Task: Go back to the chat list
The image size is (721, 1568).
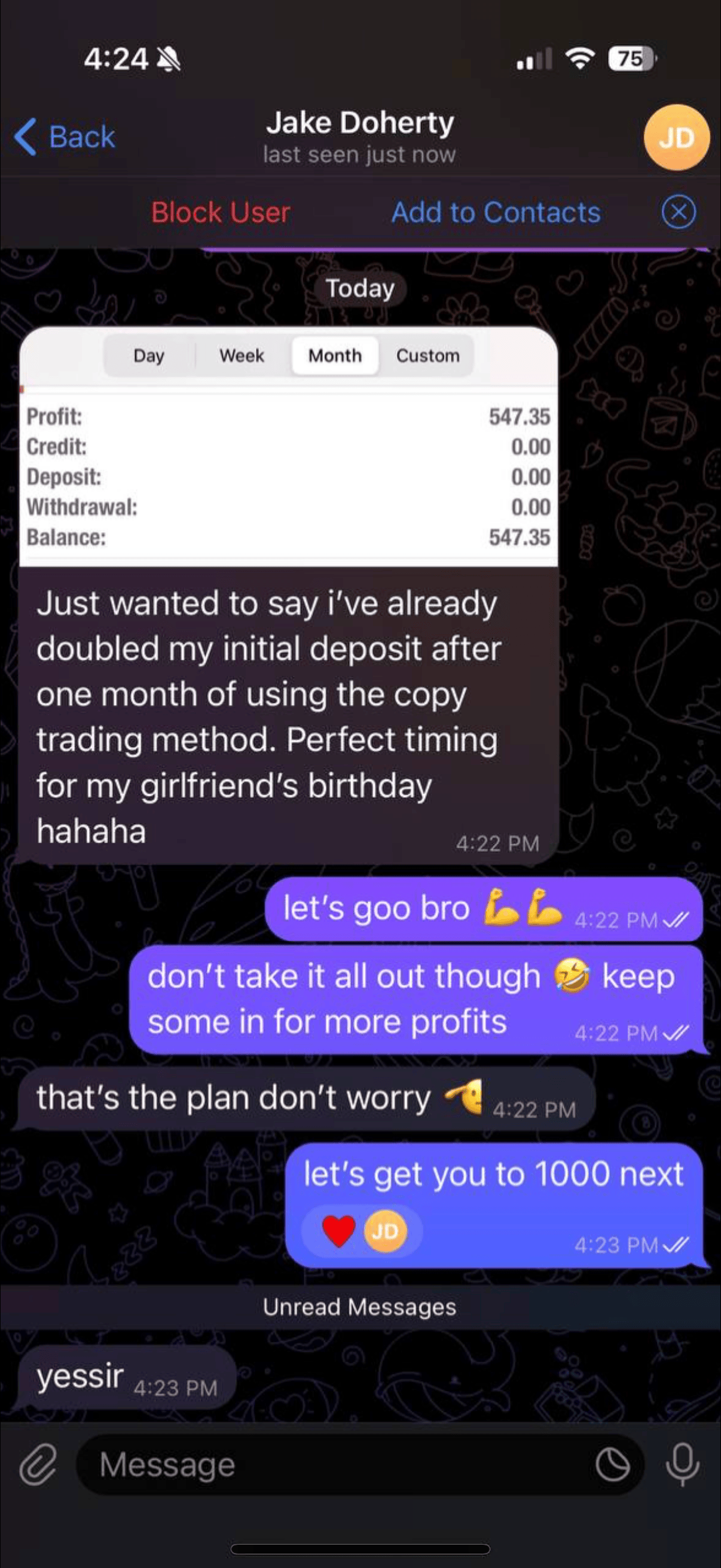Action: [x=65, y=136]
